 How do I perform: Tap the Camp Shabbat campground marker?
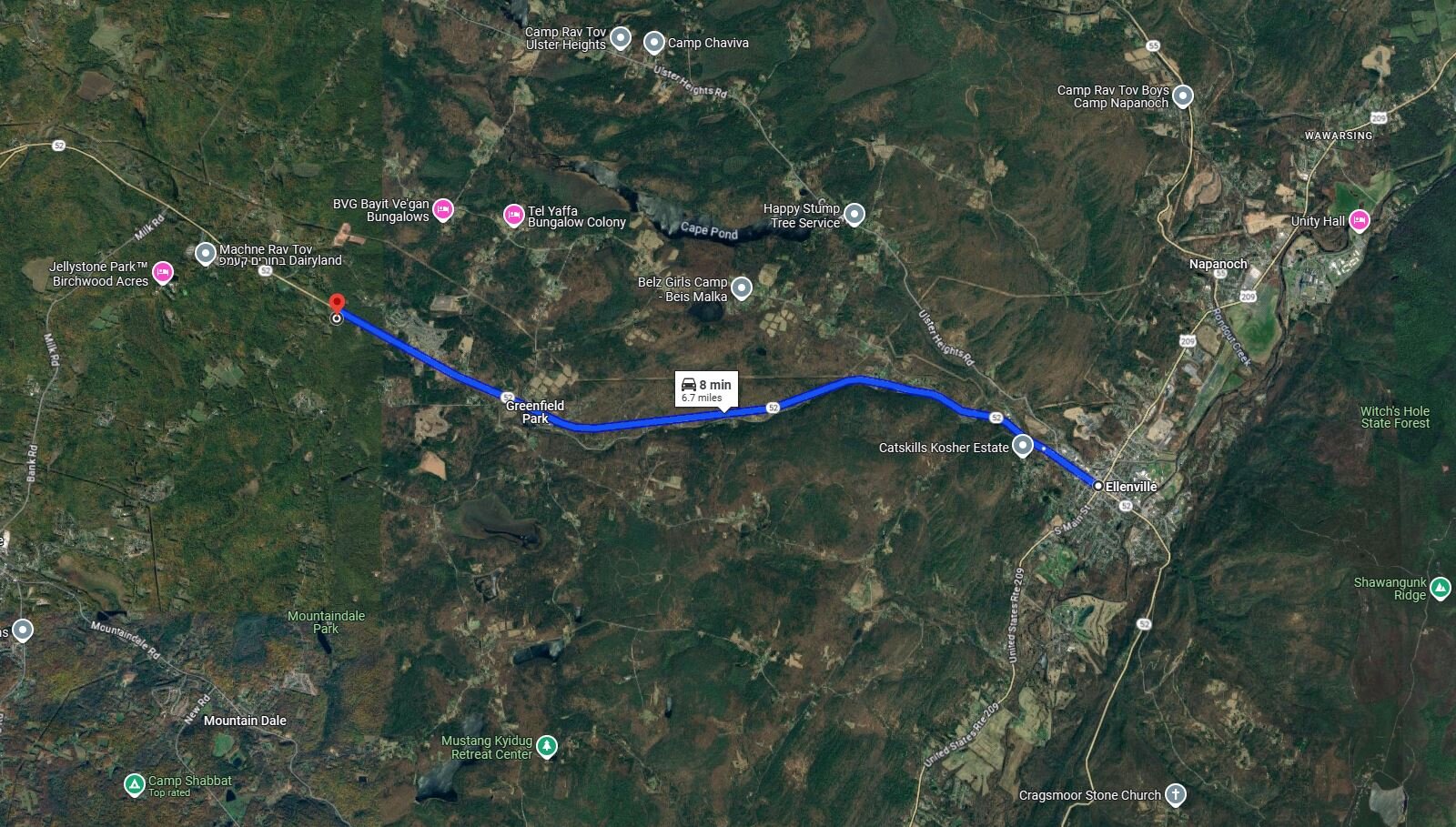click(135, 783)
